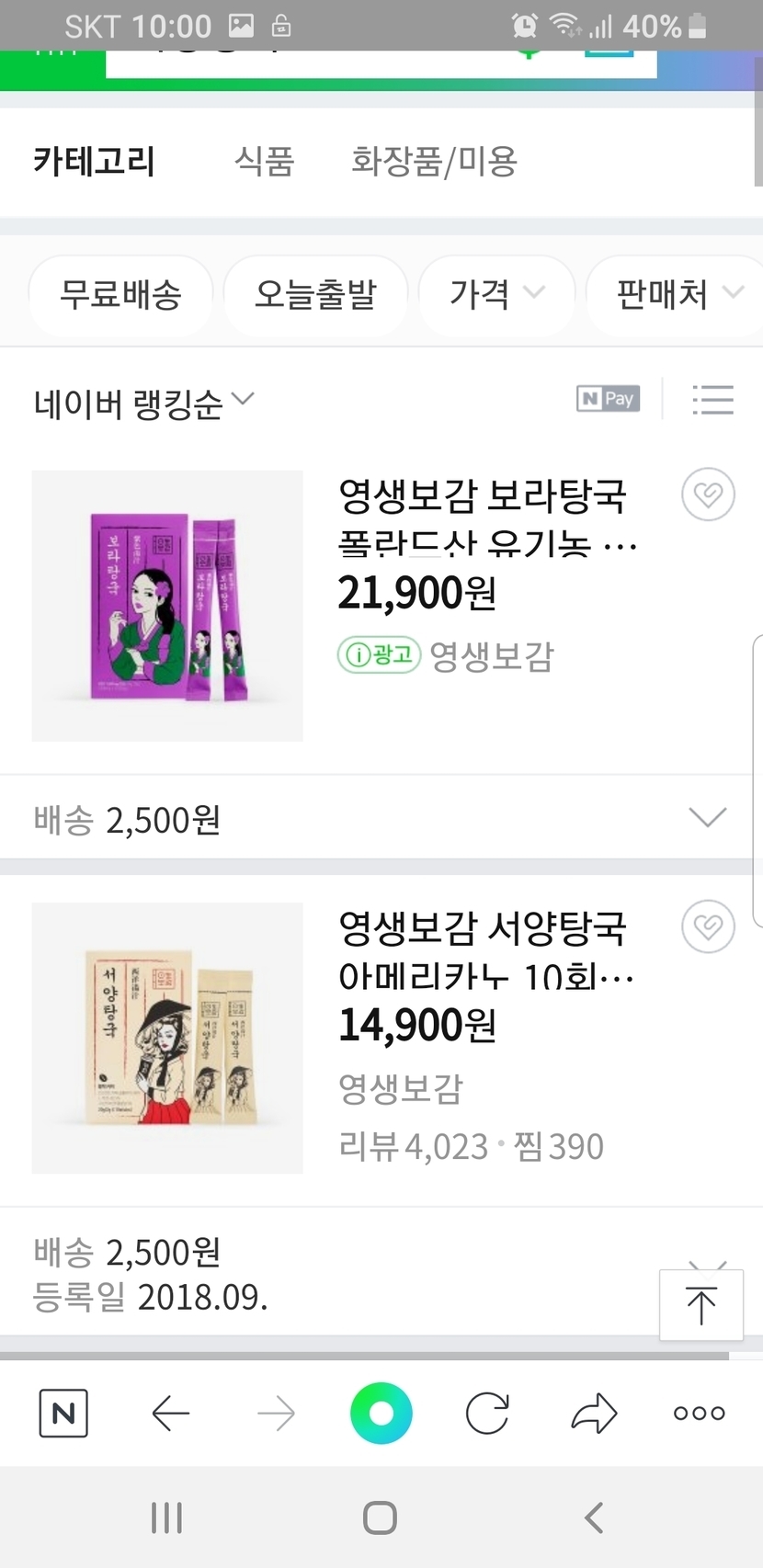Open the 판매처 filter dropdown
Image resolution: width=763 pixels, height=1568 pixels.
coord(677,295)
